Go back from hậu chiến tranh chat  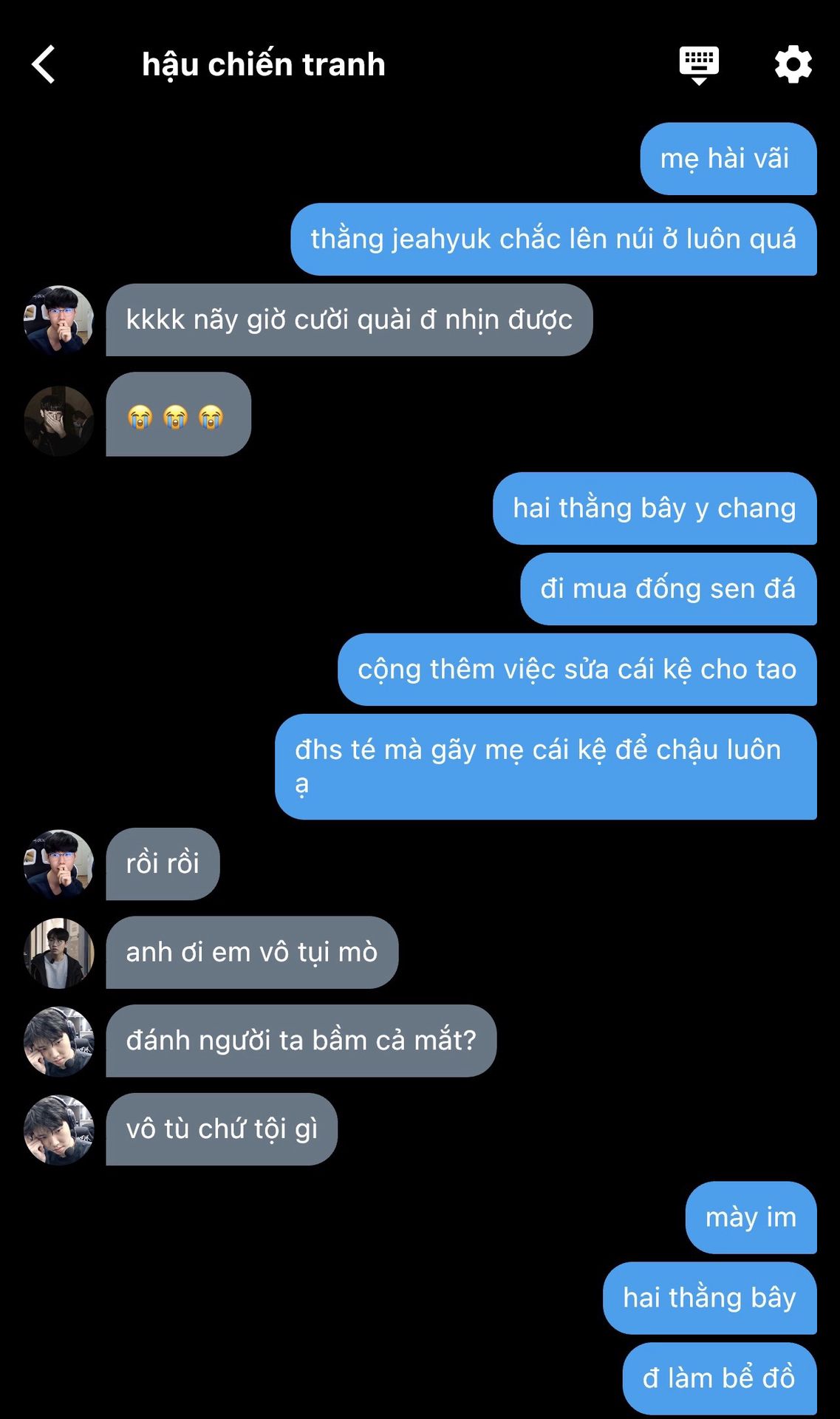click(x=44, y=64)
